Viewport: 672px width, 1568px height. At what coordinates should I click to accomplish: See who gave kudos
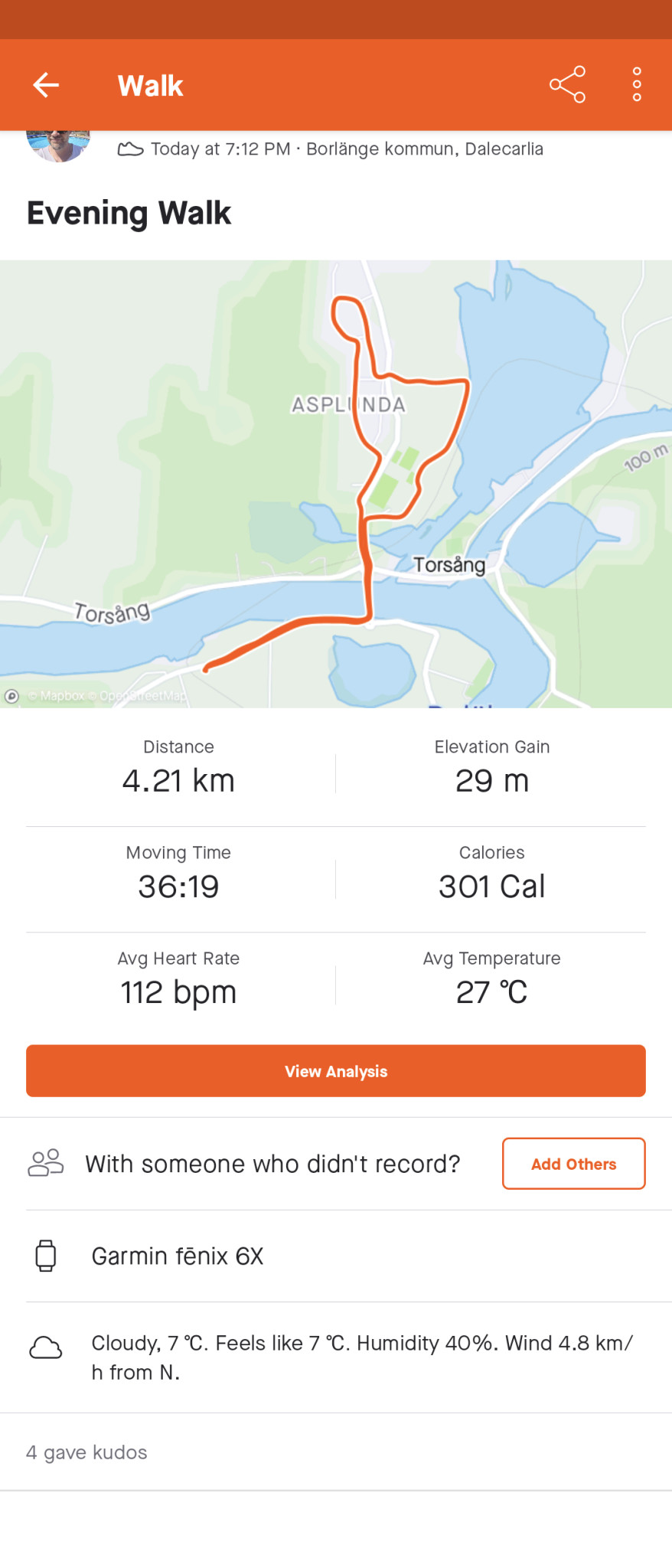pos(86,1452)
